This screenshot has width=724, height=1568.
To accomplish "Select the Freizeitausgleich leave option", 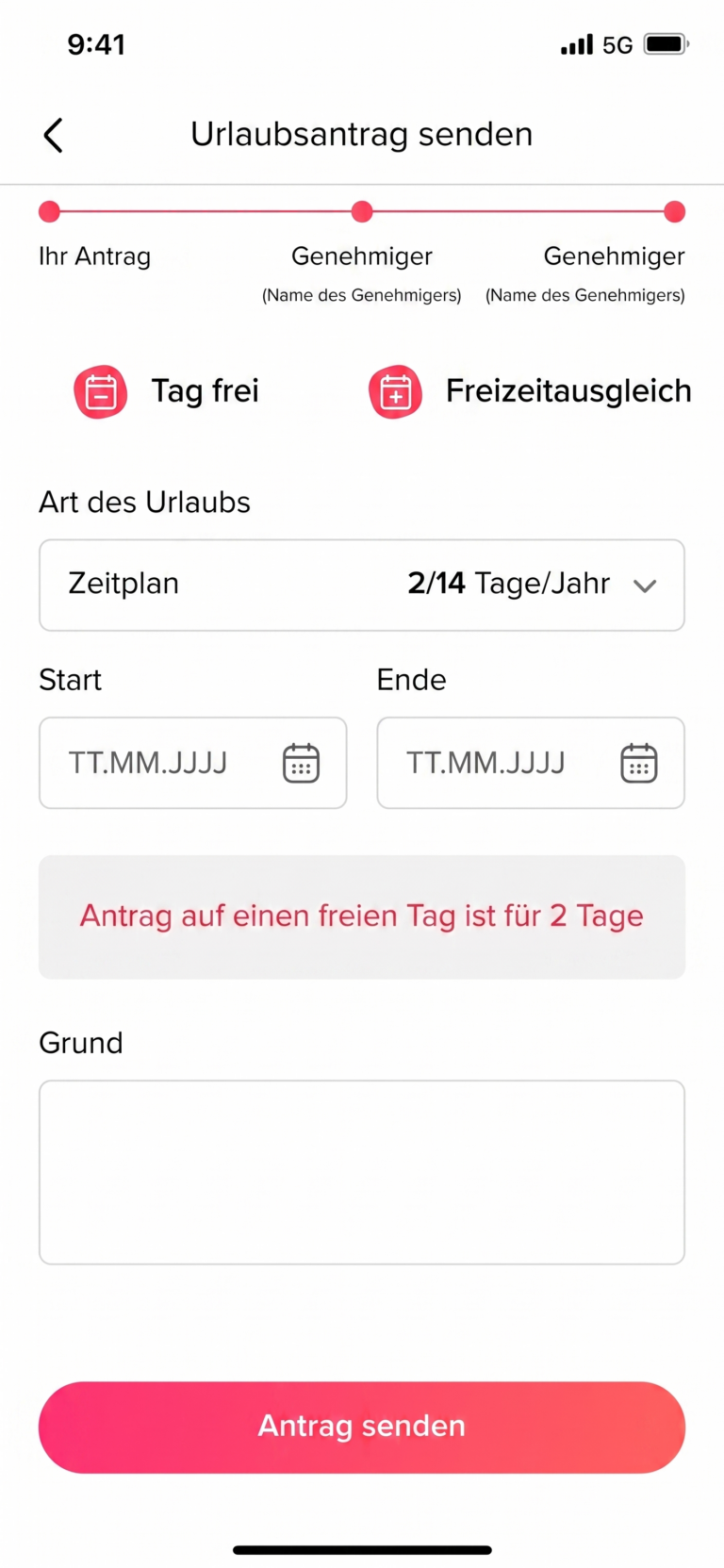I will (568, 390).
